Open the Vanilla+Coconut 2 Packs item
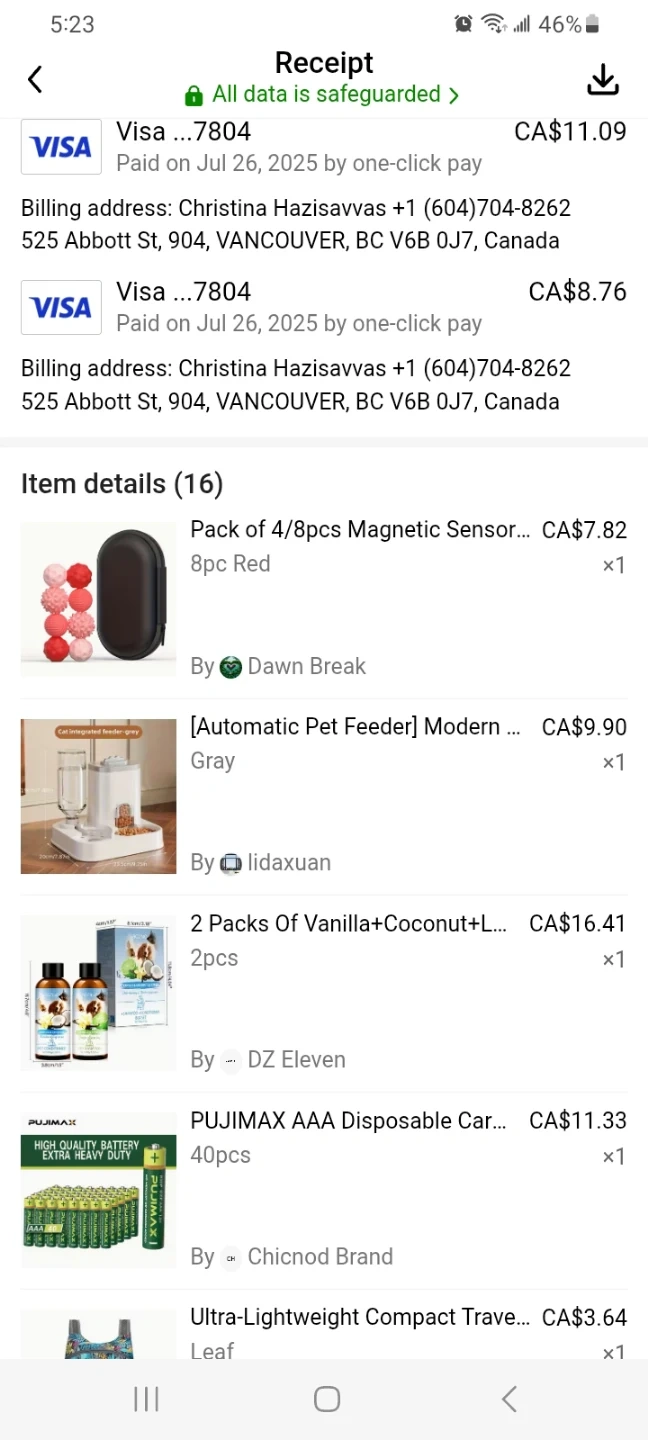Image resolution: width=648 pixels, height=1440 pixels. point(348,924)
